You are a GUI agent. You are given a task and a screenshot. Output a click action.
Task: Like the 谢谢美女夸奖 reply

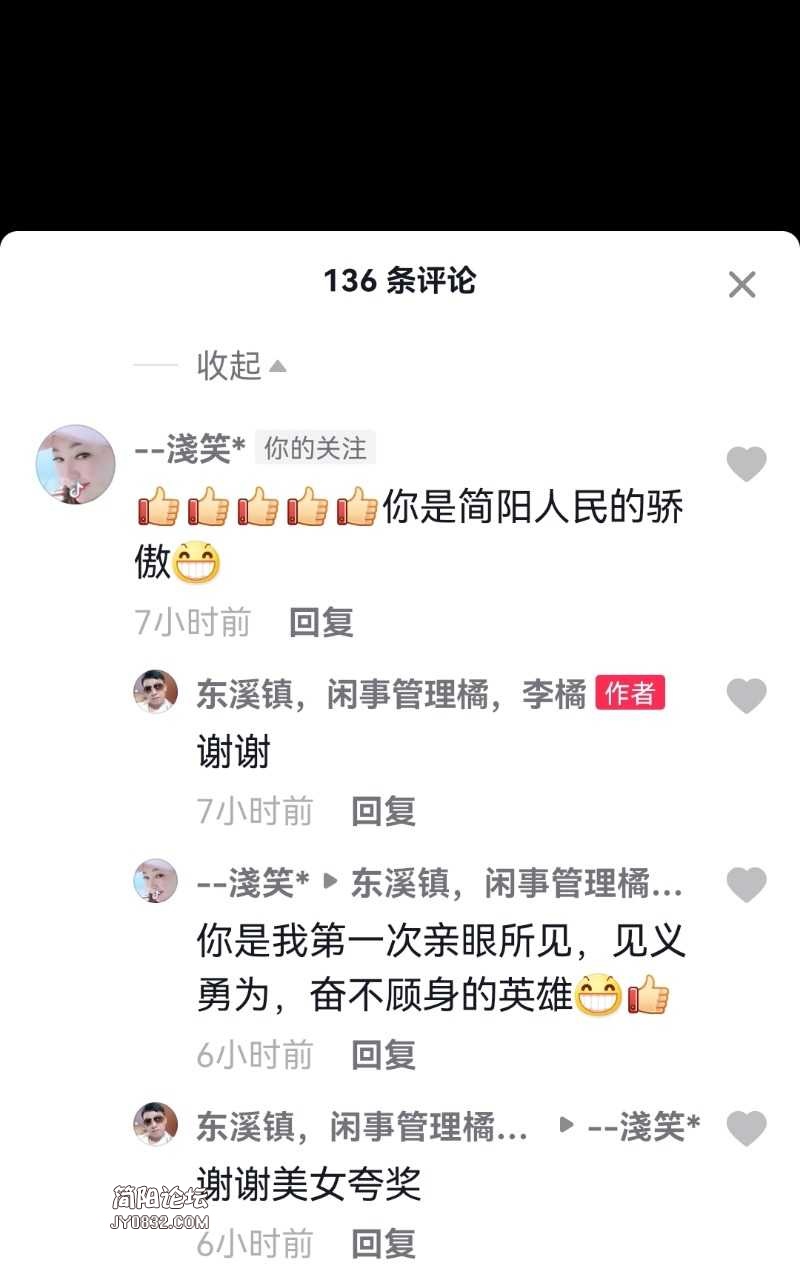click(746, 1128)
